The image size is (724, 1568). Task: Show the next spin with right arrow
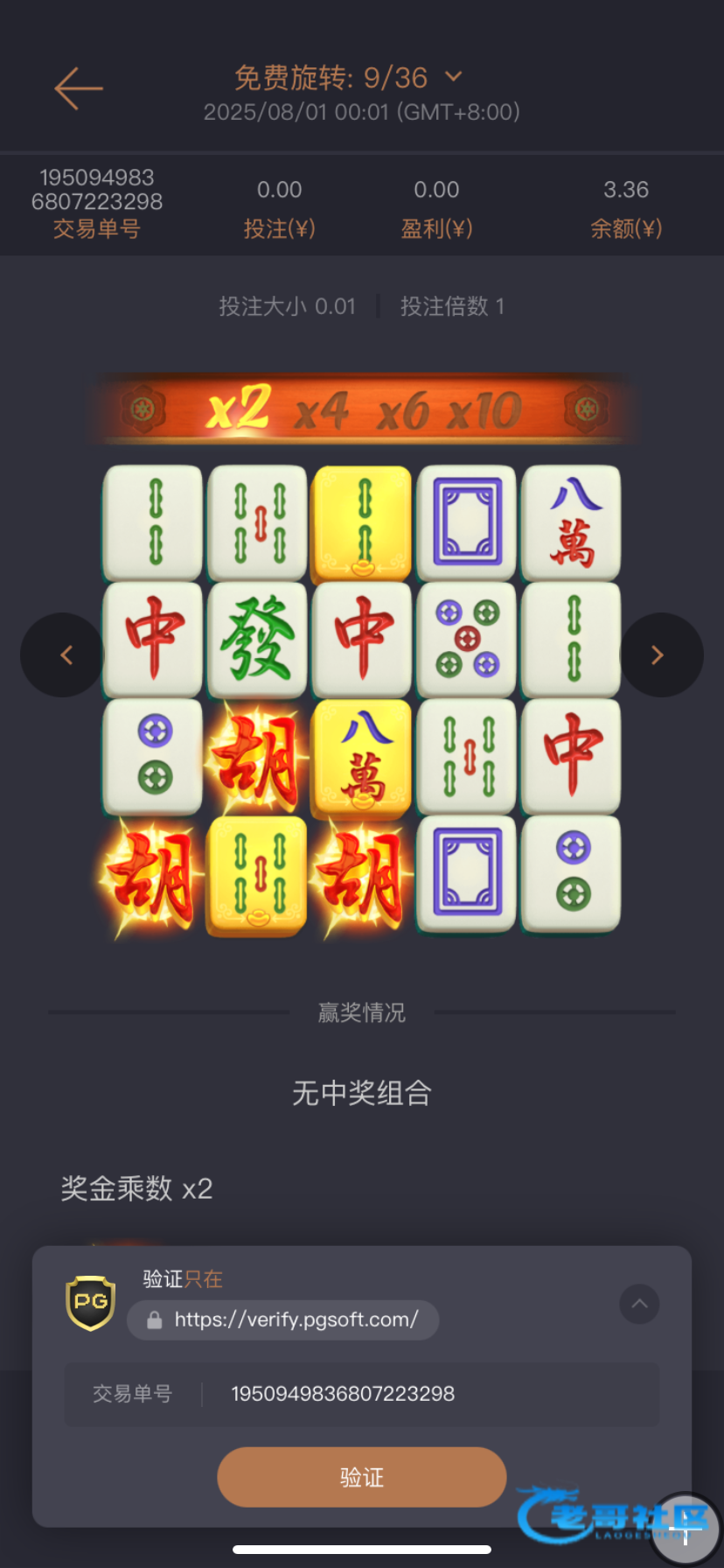(x=660, y=654)
